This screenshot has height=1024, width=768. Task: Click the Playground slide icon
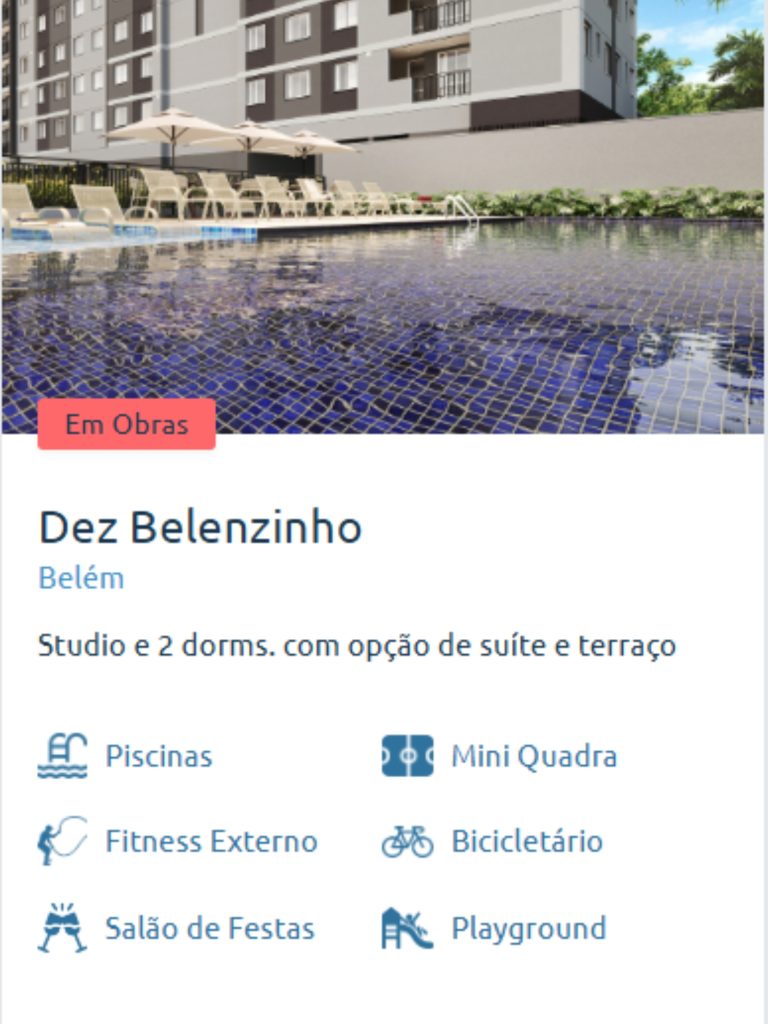pyautogui.click(x=408, y=927)
